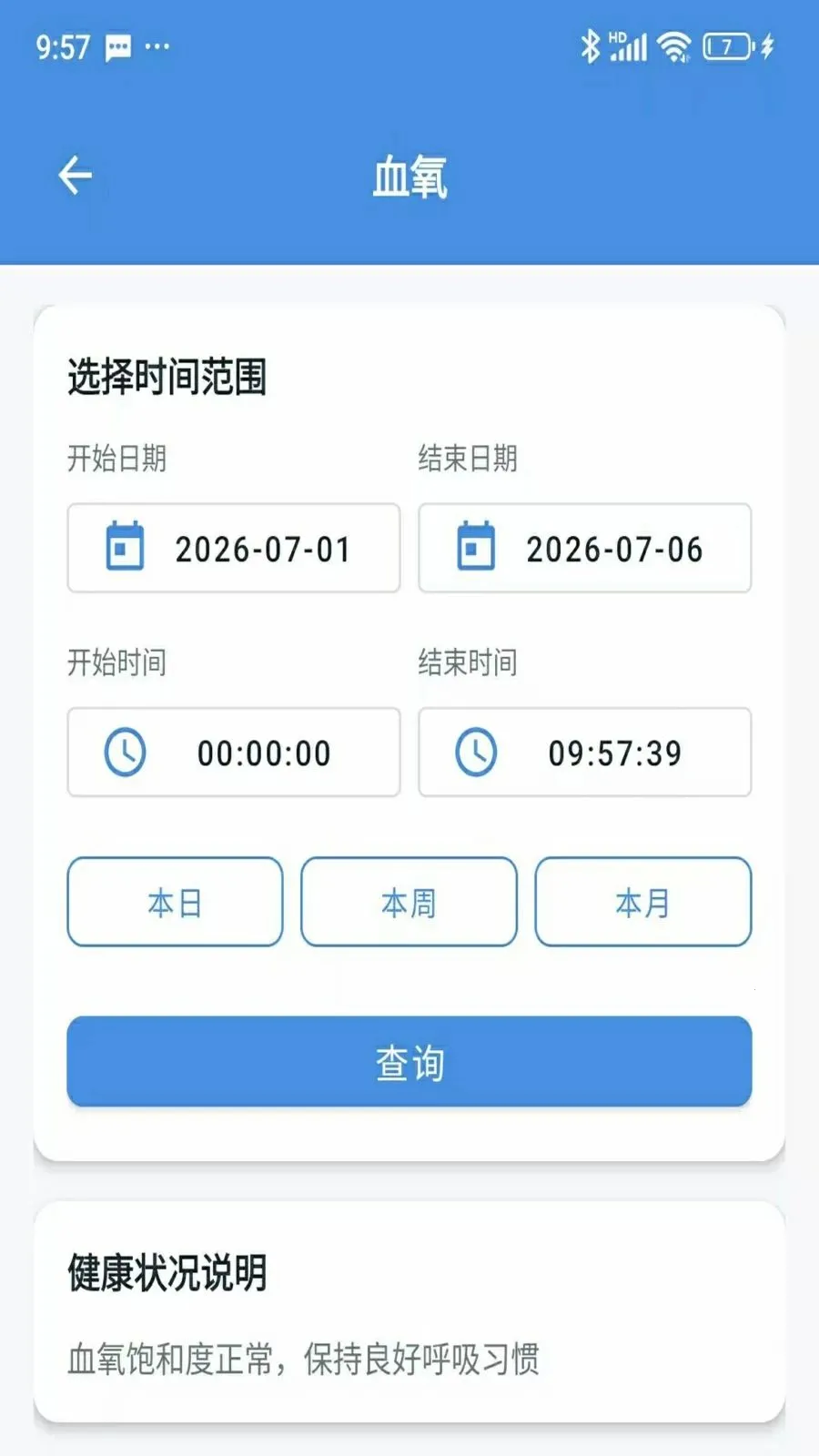This screenshot has width=819, height=1456.
Task: Go back from the 血氧 page
Action: [75, 176]
